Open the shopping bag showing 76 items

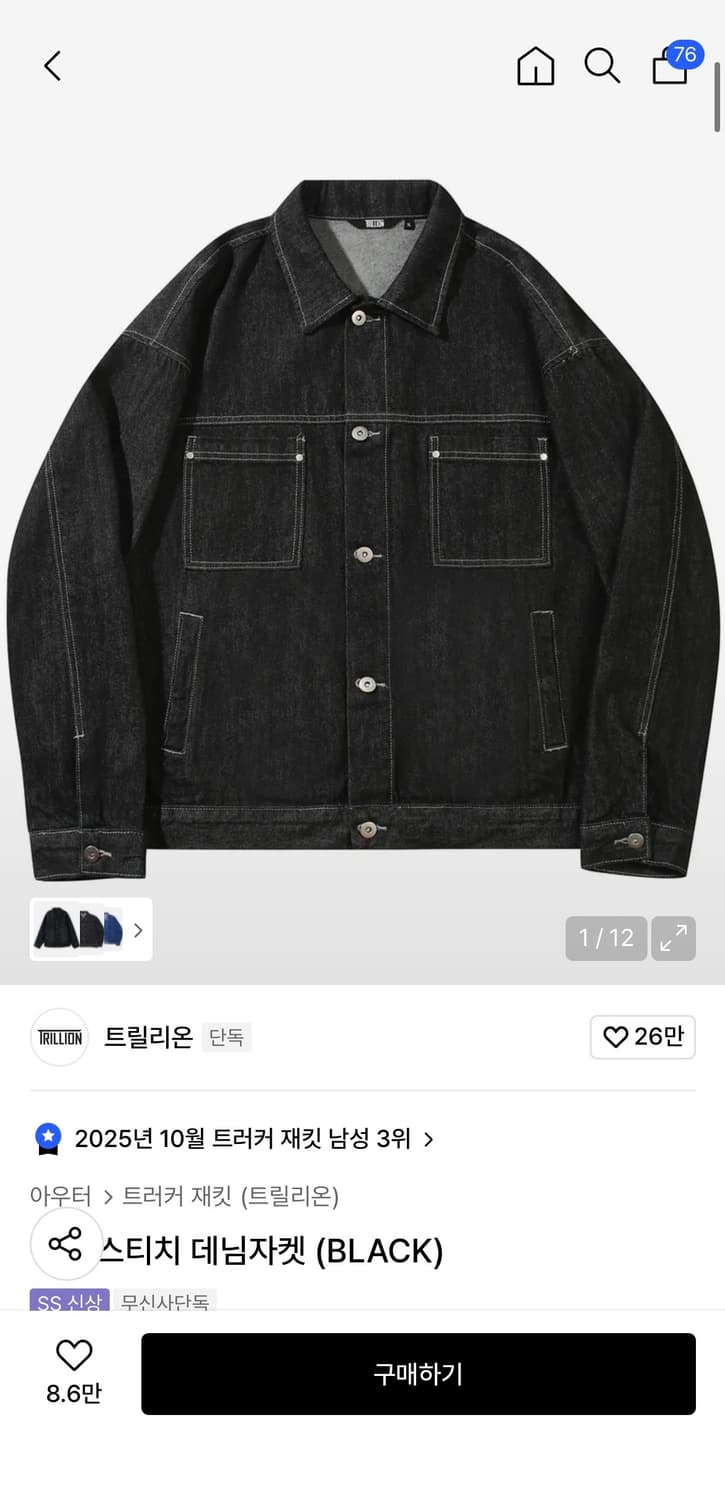tap(670, 68)
